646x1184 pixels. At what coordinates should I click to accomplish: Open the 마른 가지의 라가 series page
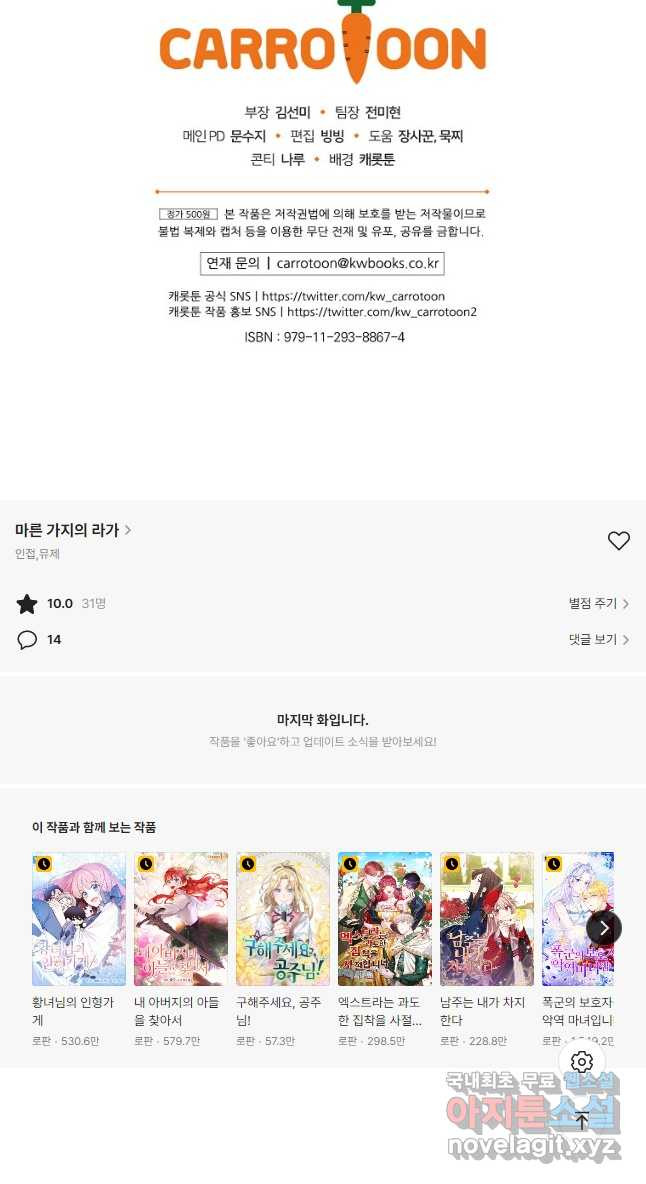tap(73, 530)
